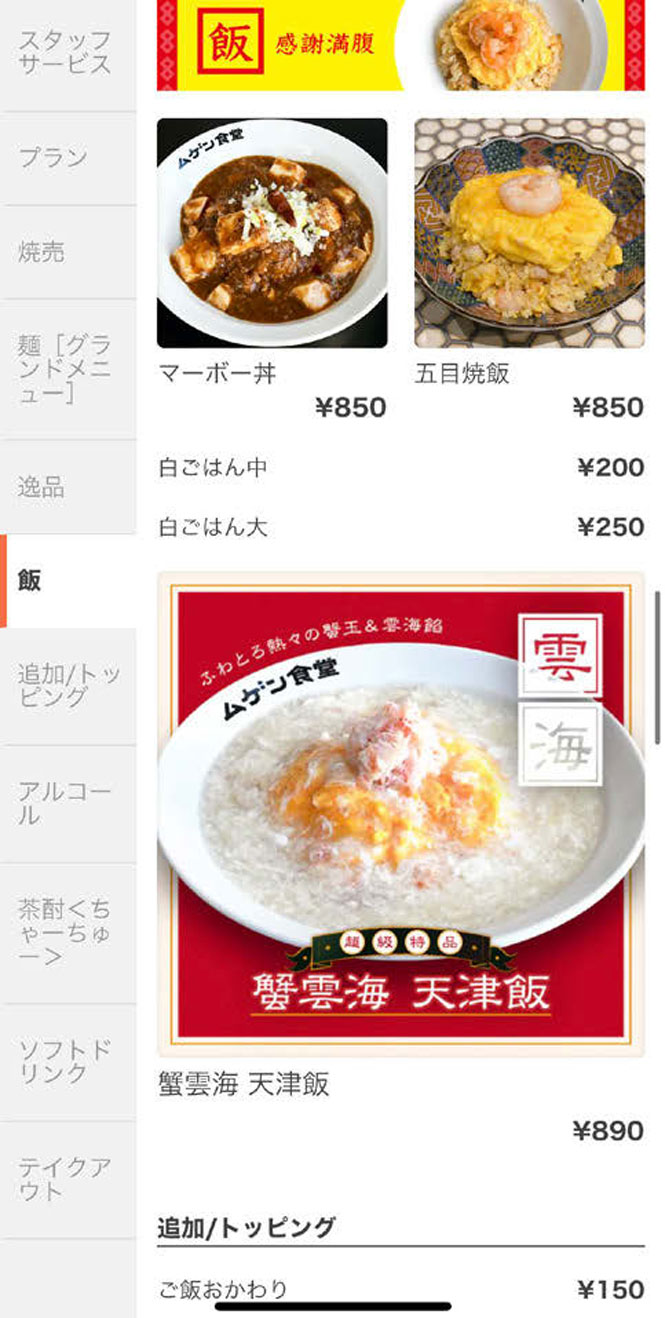Select the 飯 category

click(x=67, y=581)
